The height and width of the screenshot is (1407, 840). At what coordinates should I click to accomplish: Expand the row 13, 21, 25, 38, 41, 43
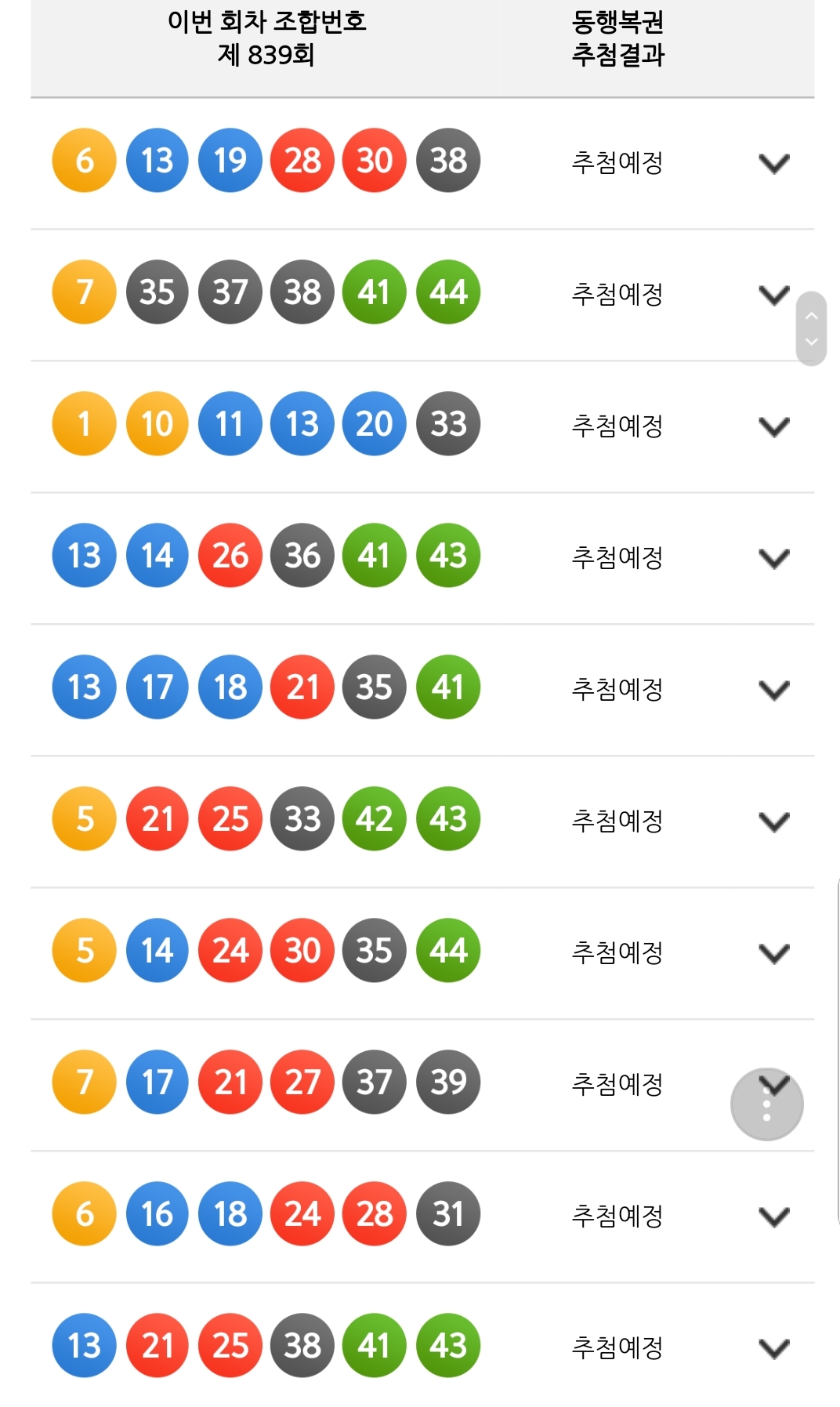774,1349
